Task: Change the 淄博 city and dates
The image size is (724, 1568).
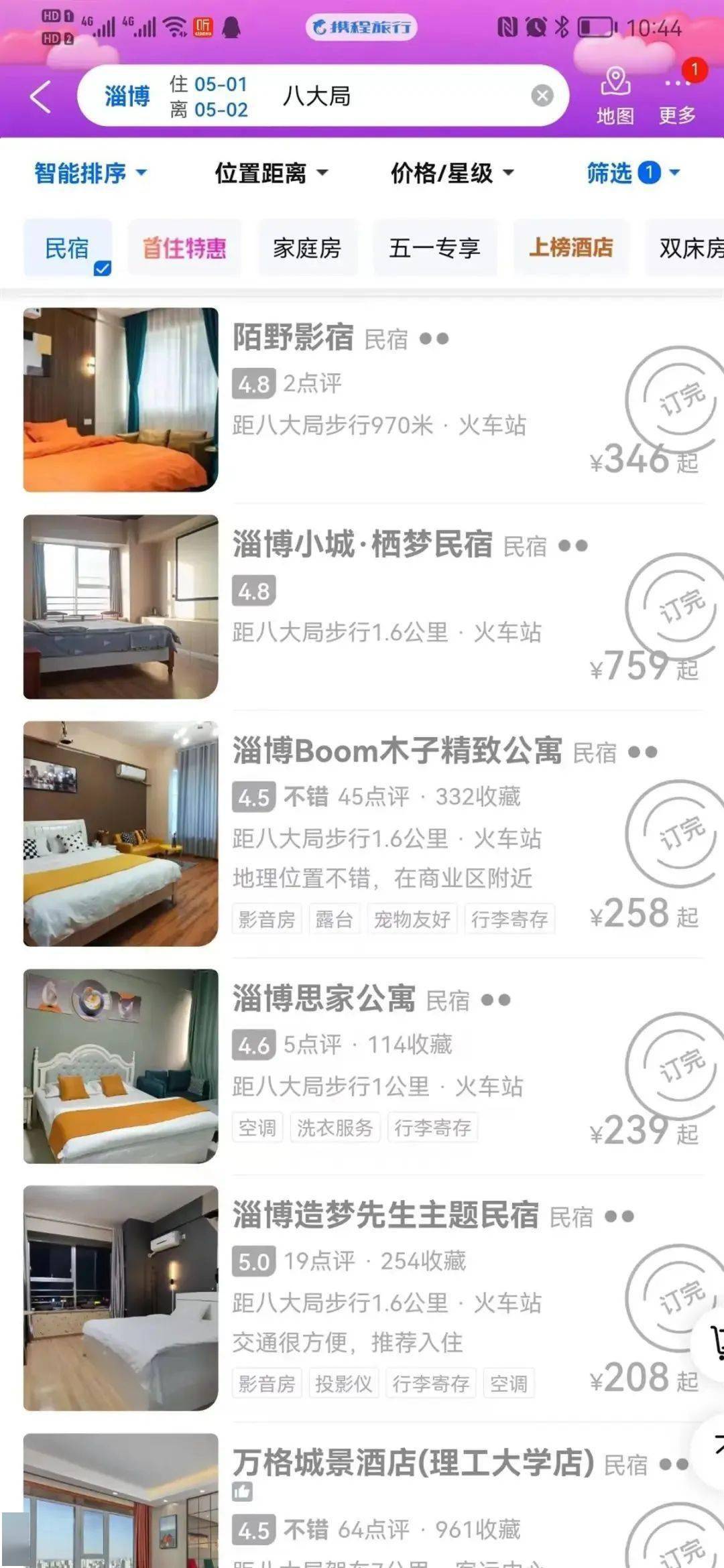Action: tap(176, 97)
